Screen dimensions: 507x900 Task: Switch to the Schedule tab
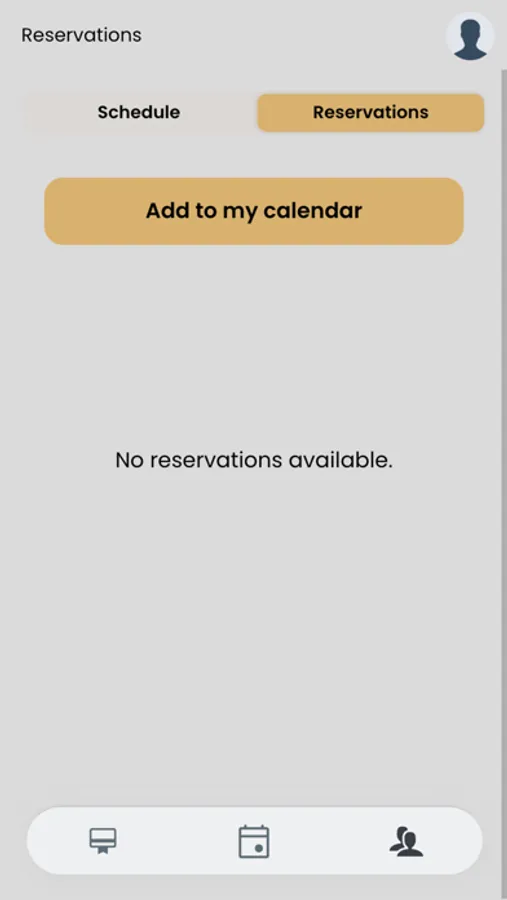pos(139,112)
